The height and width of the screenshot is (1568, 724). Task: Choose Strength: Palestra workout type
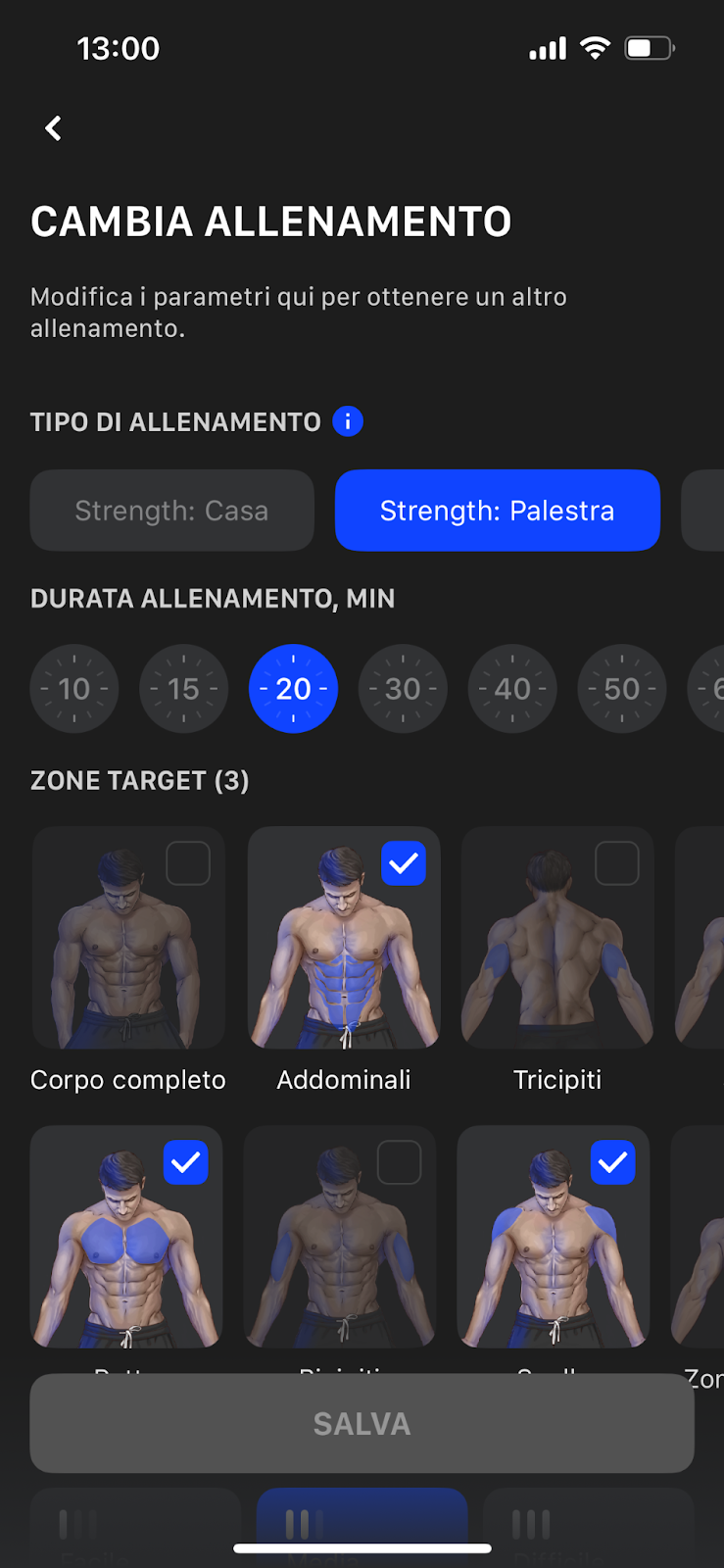pyautogui.click(x=498, y=511)
